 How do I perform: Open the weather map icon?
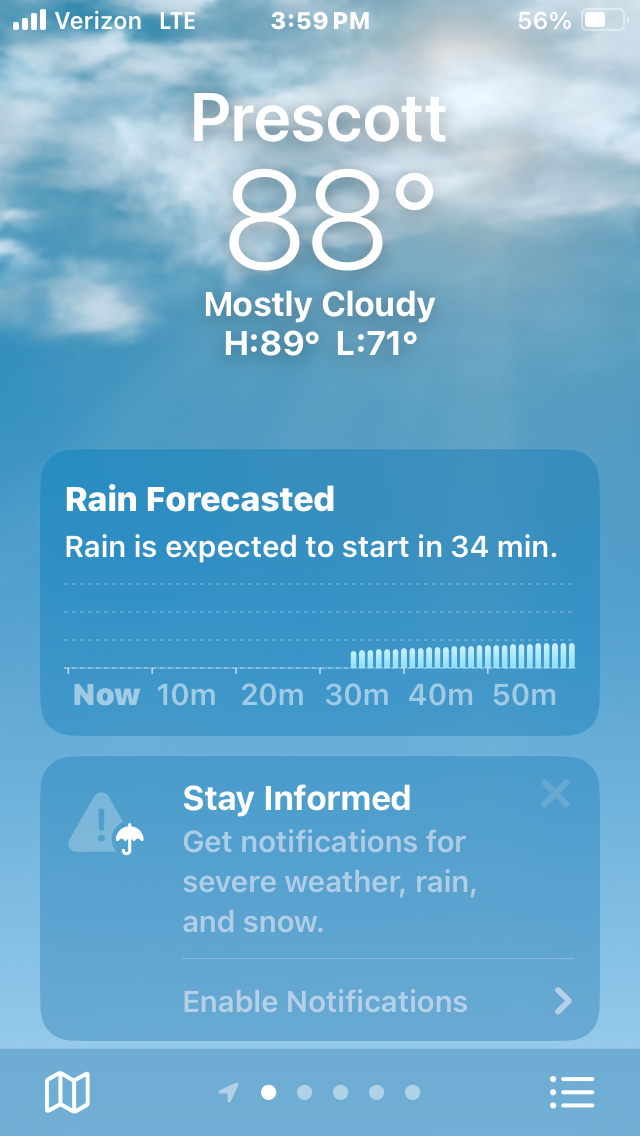[x=67, y=1092]
